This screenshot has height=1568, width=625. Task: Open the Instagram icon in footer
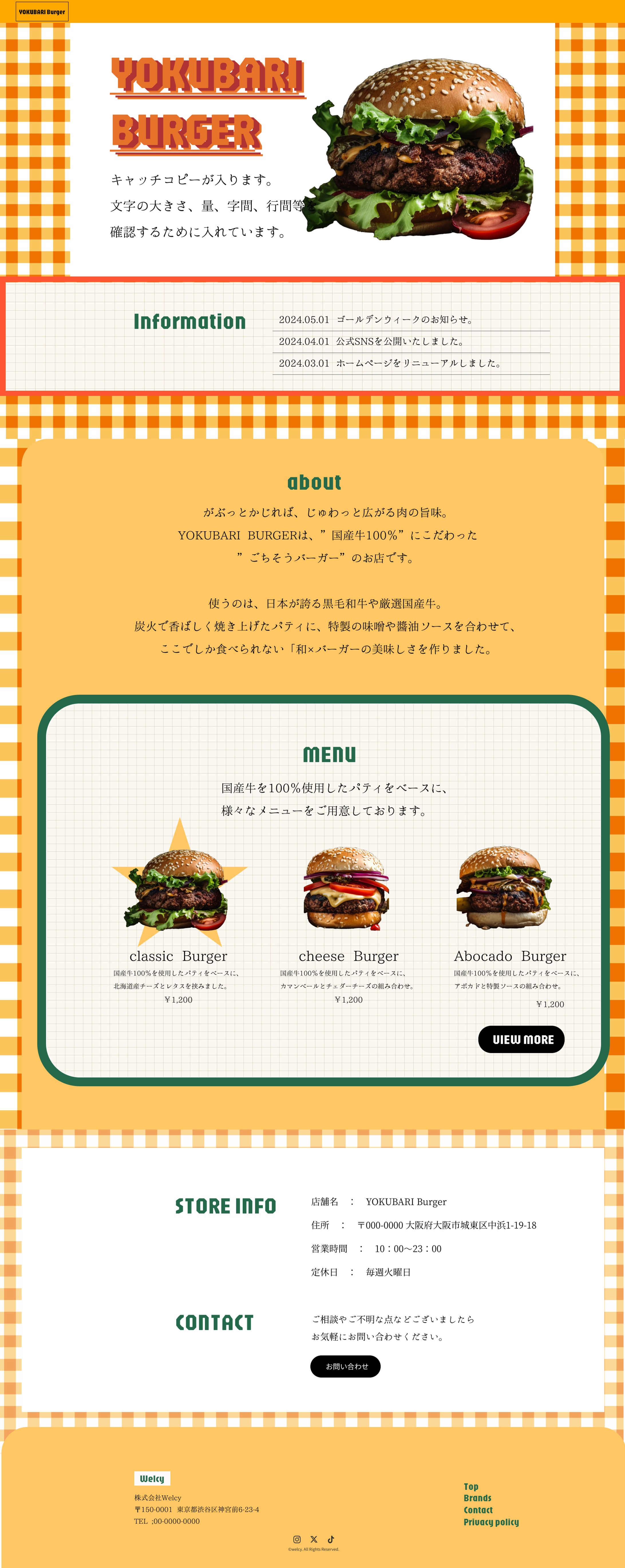pos(296,1539)
